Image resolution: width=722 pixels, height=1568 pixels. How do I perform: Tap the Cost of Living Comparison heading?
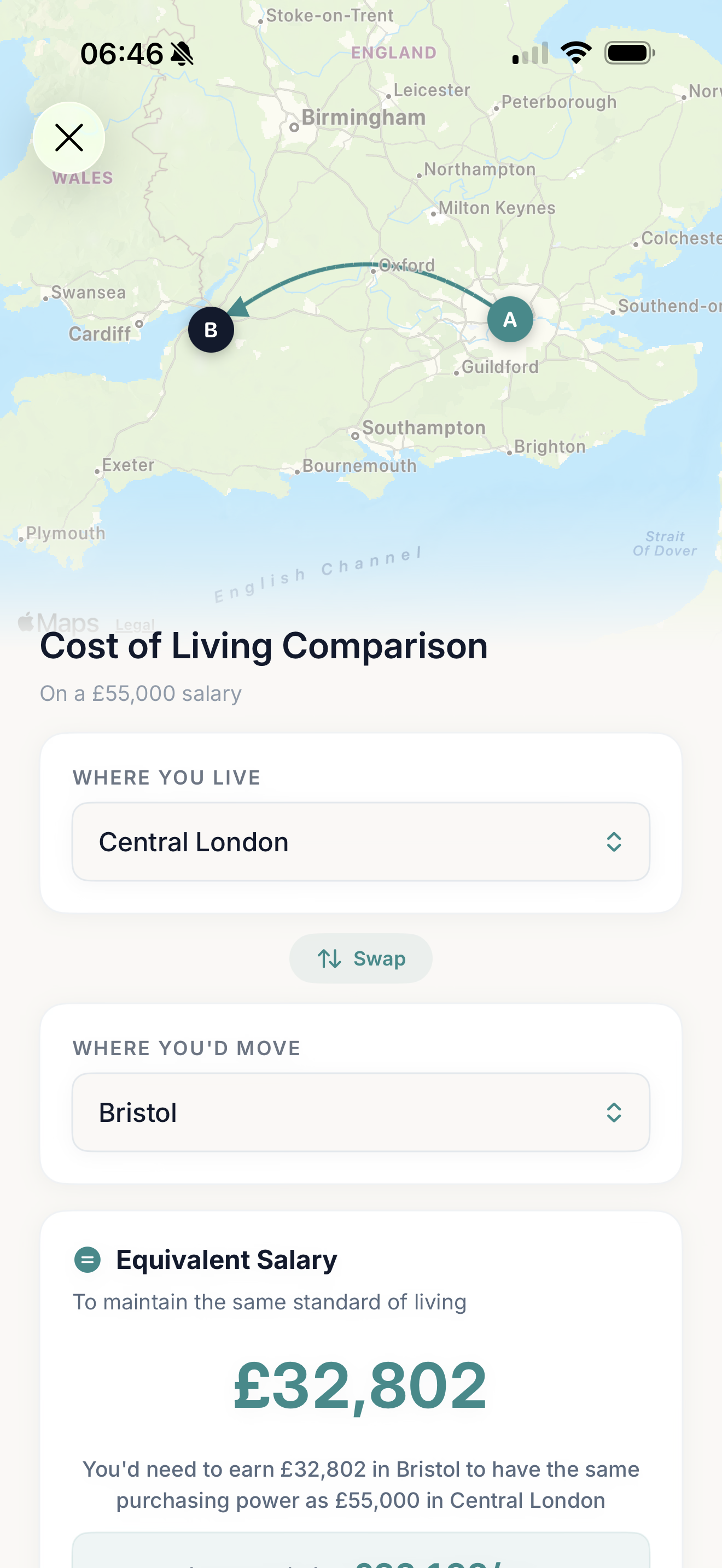pyautogui.click(x=263, y=646)
